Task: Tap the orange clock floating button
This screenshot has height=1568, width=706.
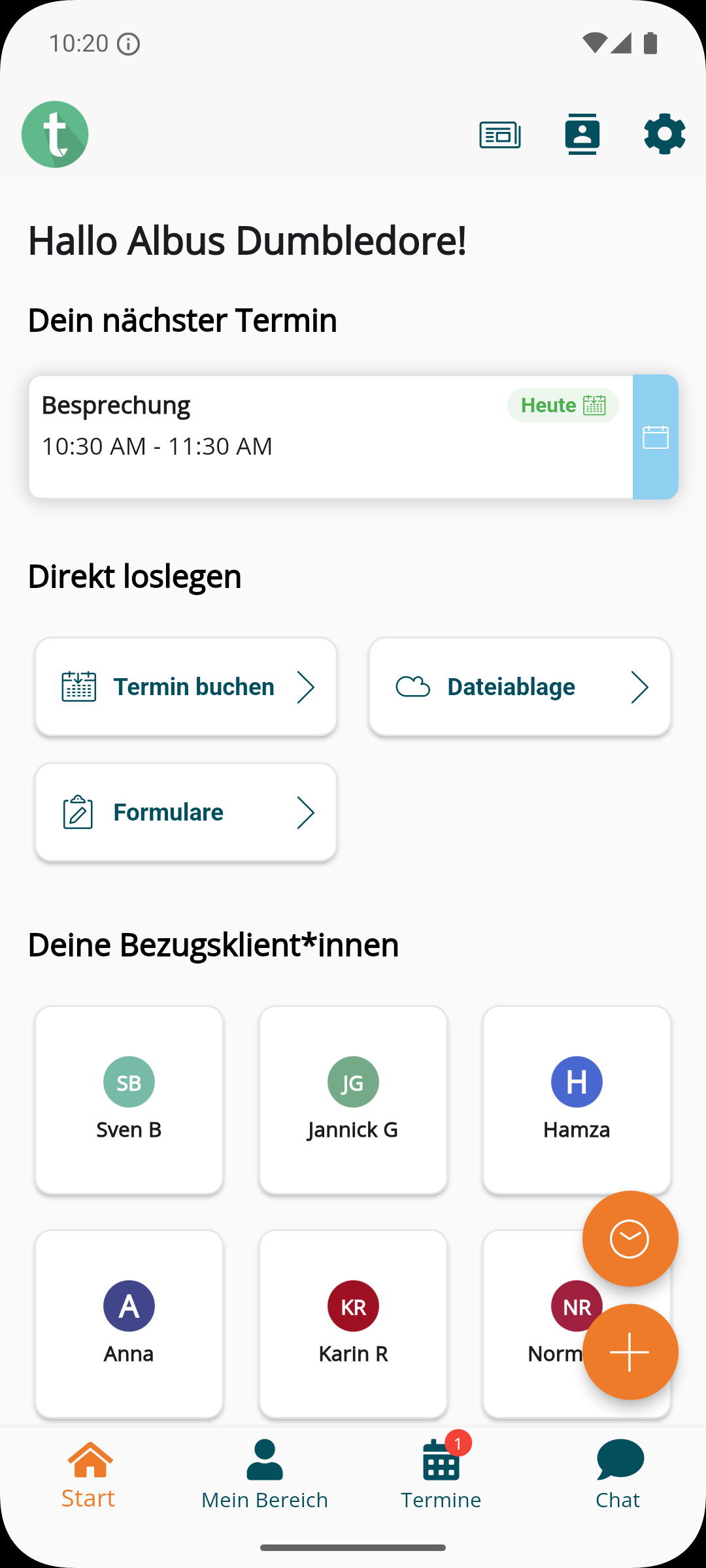Action: [630, 1239]
